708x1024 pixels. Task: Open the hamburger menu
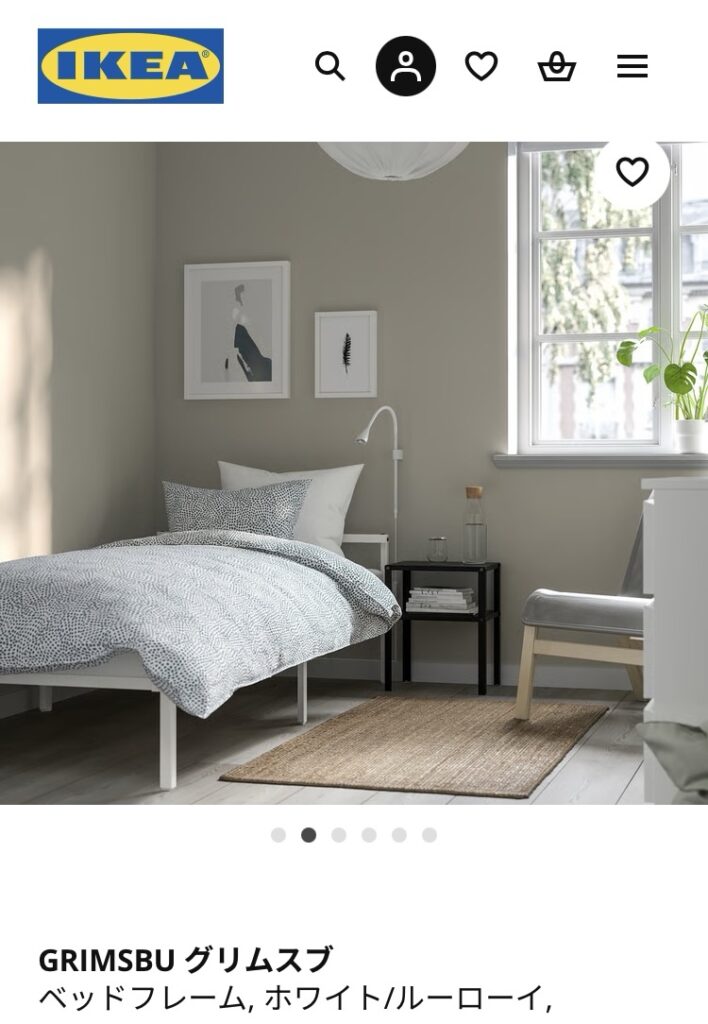pos(632,66)
